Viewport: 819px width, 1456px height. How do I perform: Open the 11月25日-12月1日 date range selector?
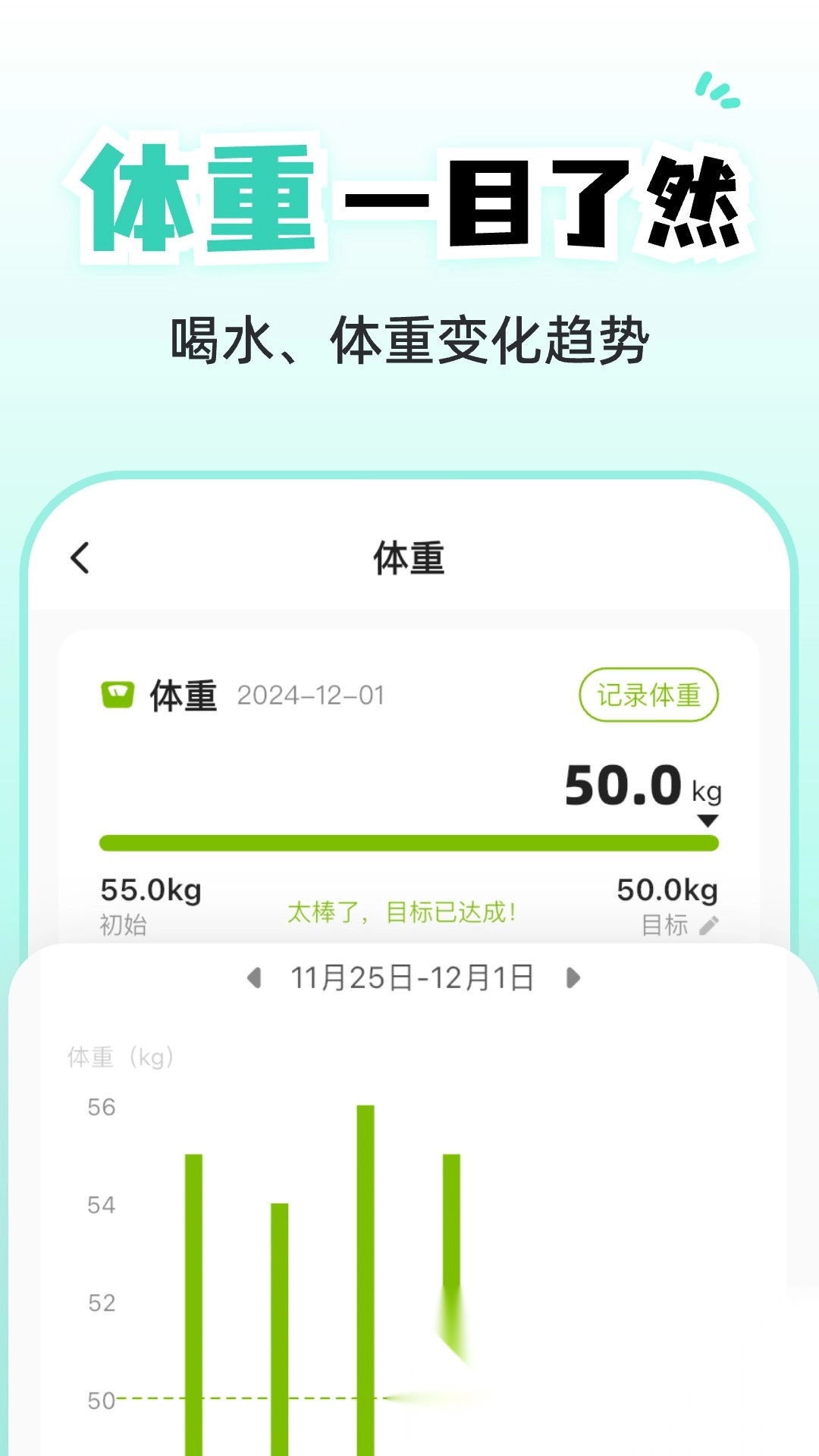pos(410,977)
